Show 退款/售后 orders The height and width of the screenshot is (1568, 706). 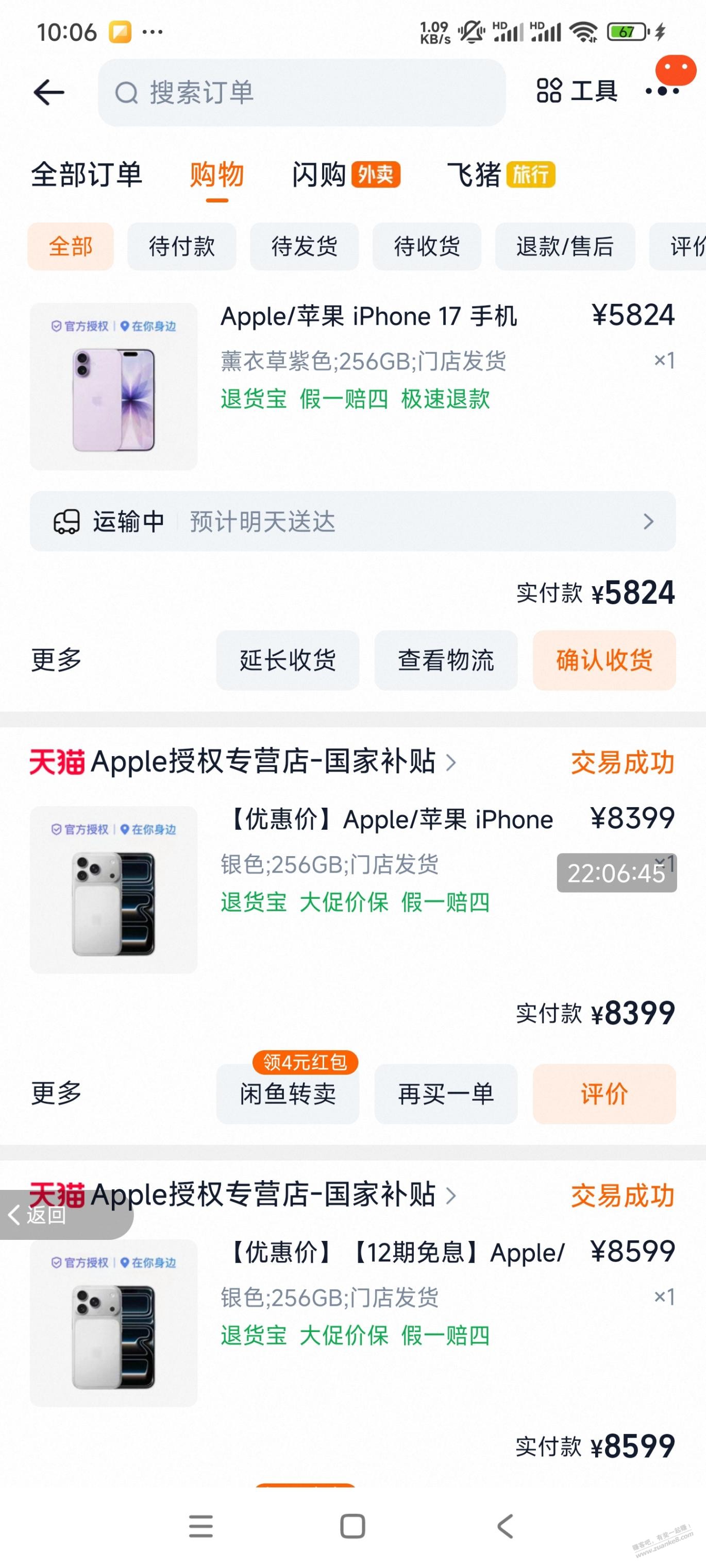click(x=565, y=247)
